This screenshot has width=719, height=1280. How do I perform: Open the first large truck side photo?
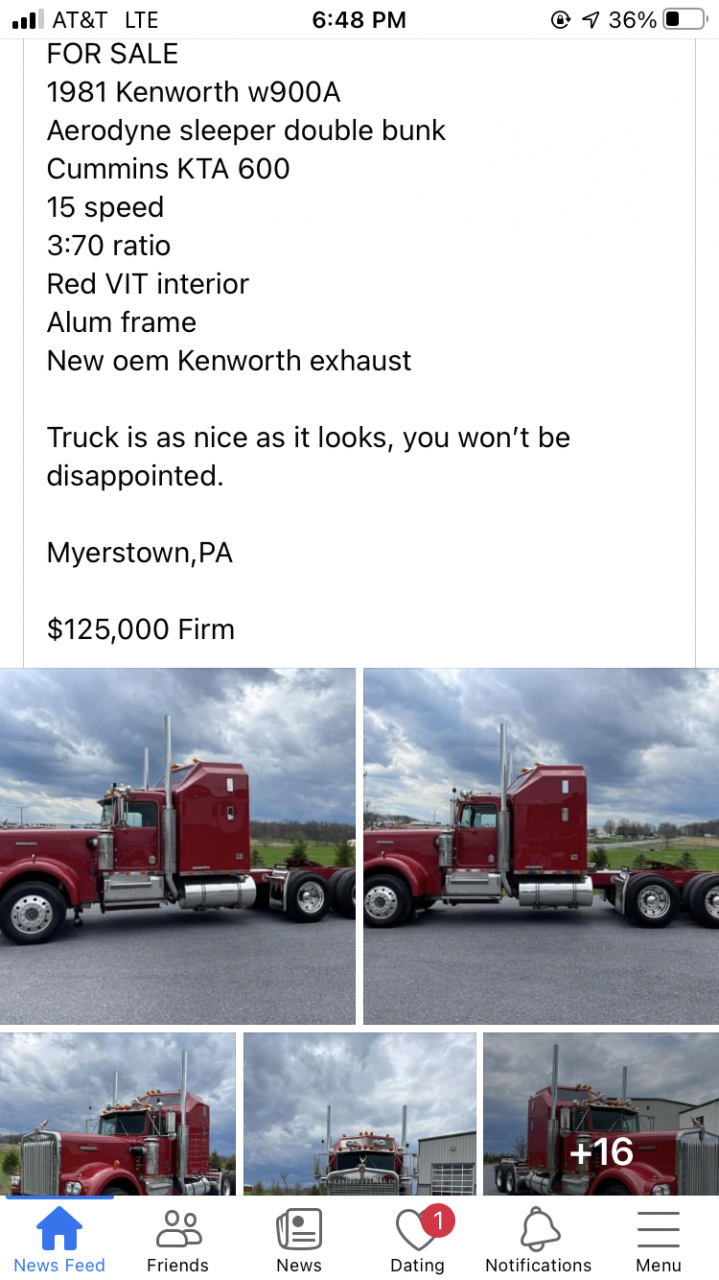coord(178,846)
